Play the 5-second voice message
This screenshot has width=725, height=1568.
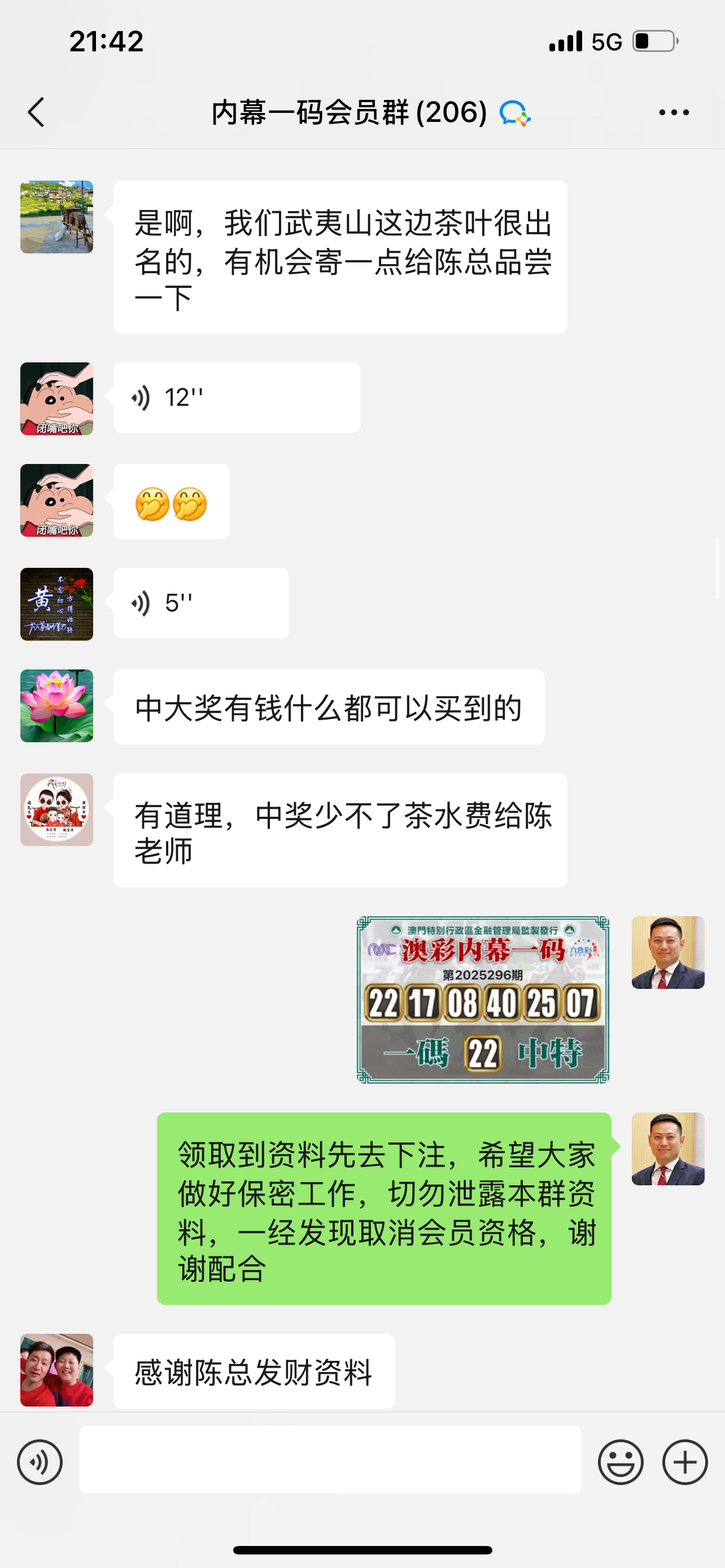(x=201, y=603)
